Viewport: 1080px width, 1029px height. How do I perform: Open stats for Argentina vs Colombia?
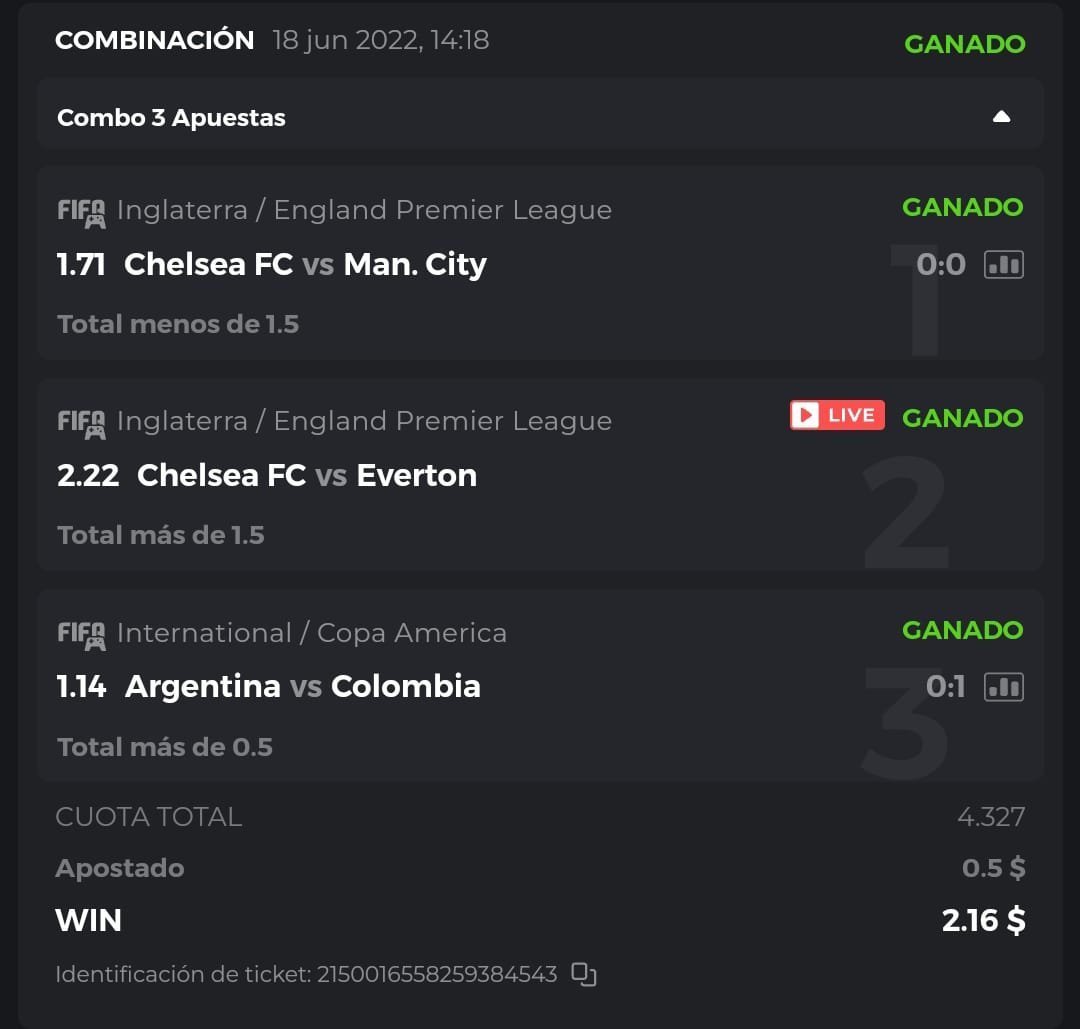pos(1004,686)
